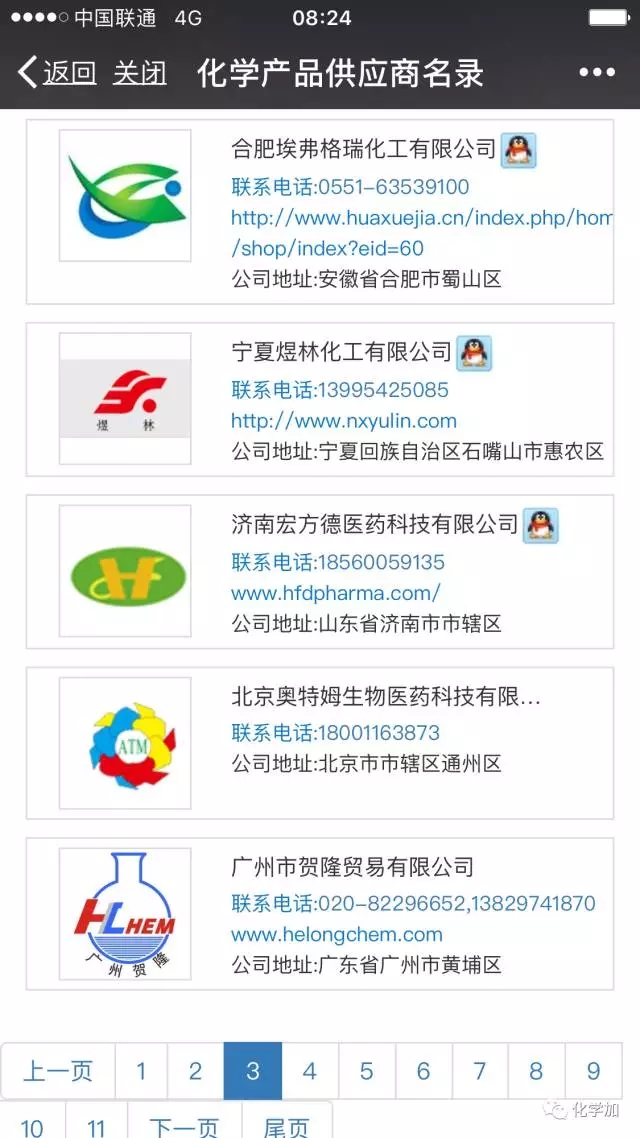Go to the next page 下一页
The height and width of the screenshot is (1138, 640).
click(184, 1126)
